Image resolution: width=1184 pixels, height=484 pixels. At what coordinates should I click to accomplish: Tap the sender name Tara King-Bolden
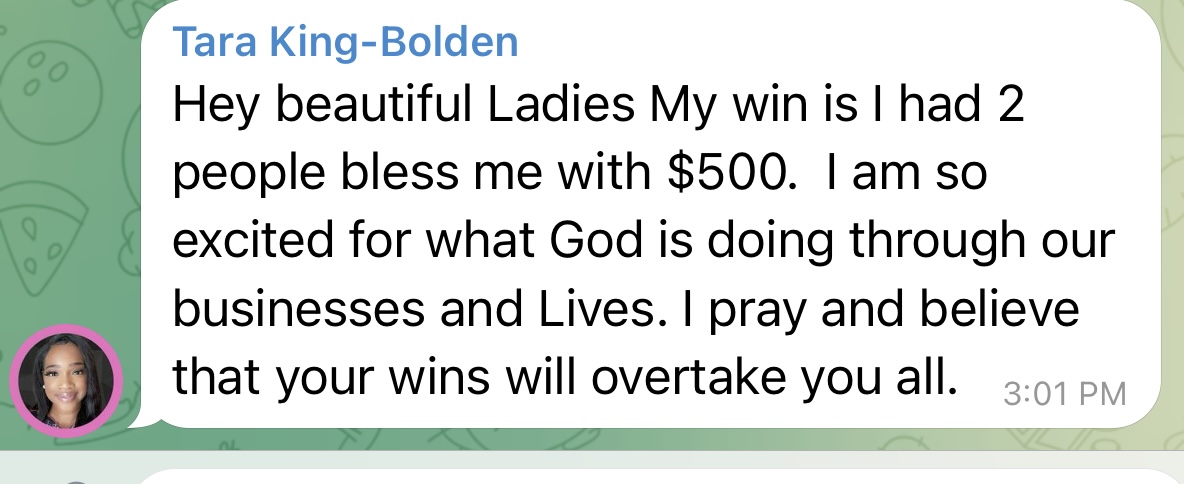pyautogui.click(x=345, y=42)
